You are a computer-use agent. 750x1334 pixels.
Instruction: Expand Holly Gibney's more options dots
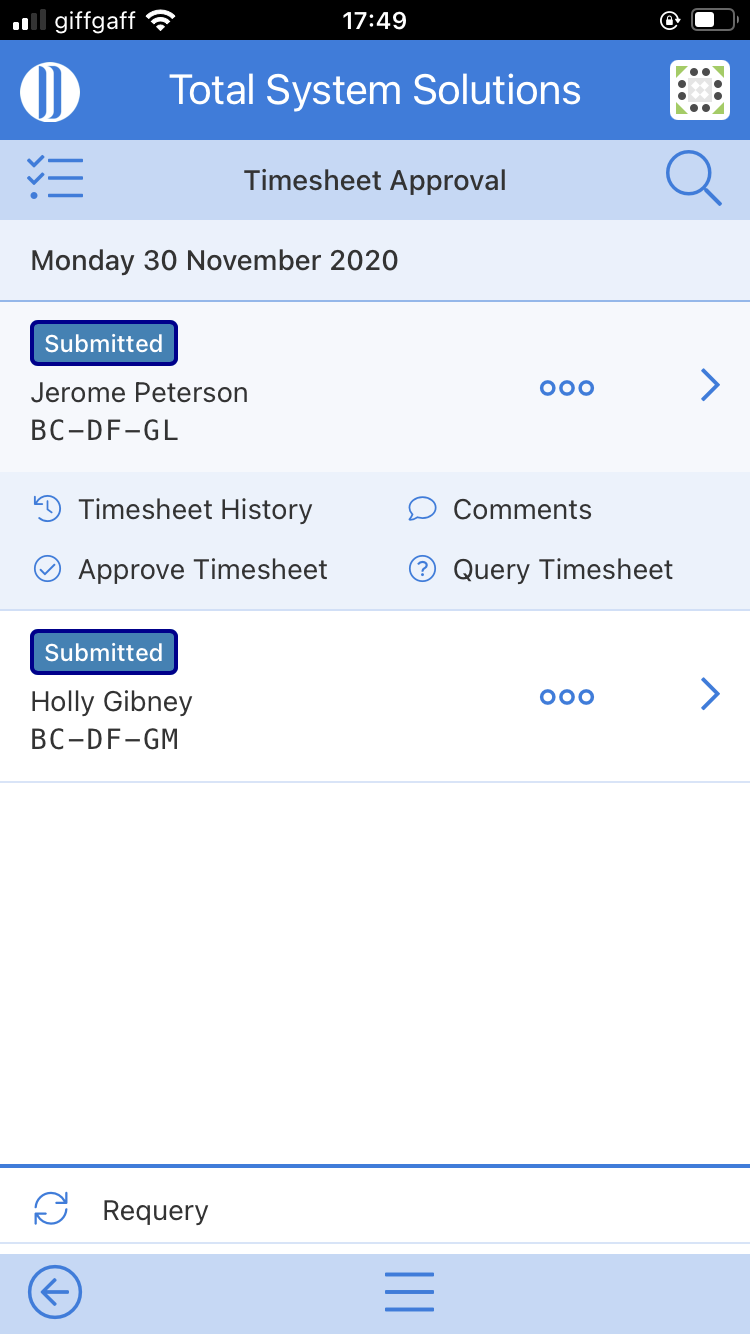pos(567,697)
